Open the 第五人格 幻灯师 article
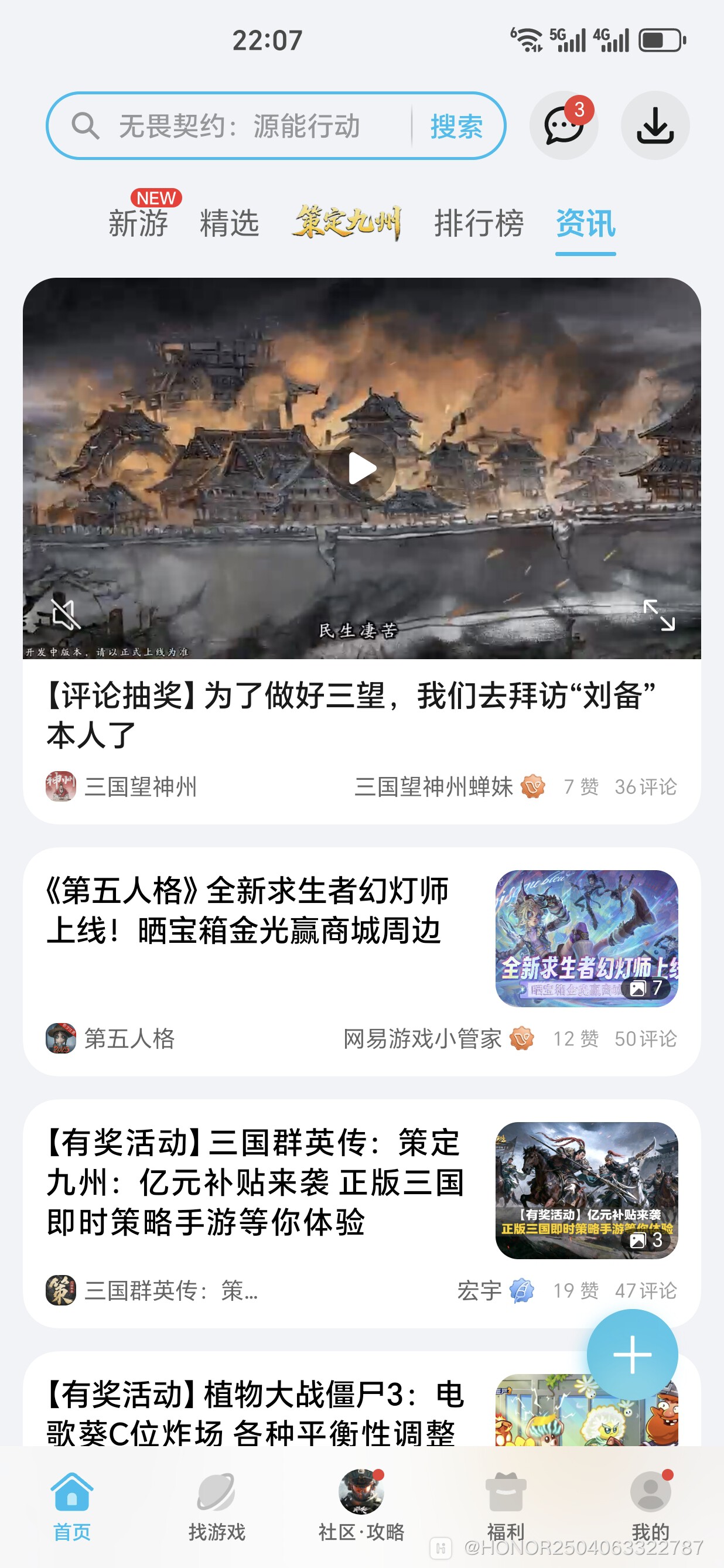Viewport: 724px width, 1568px height. [x=248, y=911]
